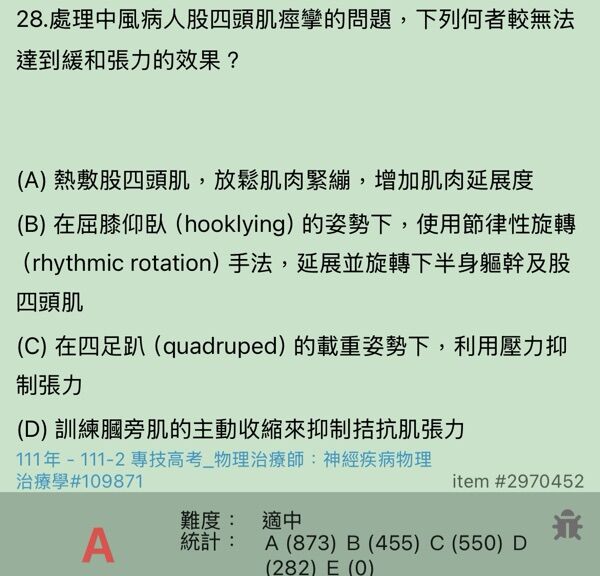Report a problem with the bug icon

click(x=567, y=524)
